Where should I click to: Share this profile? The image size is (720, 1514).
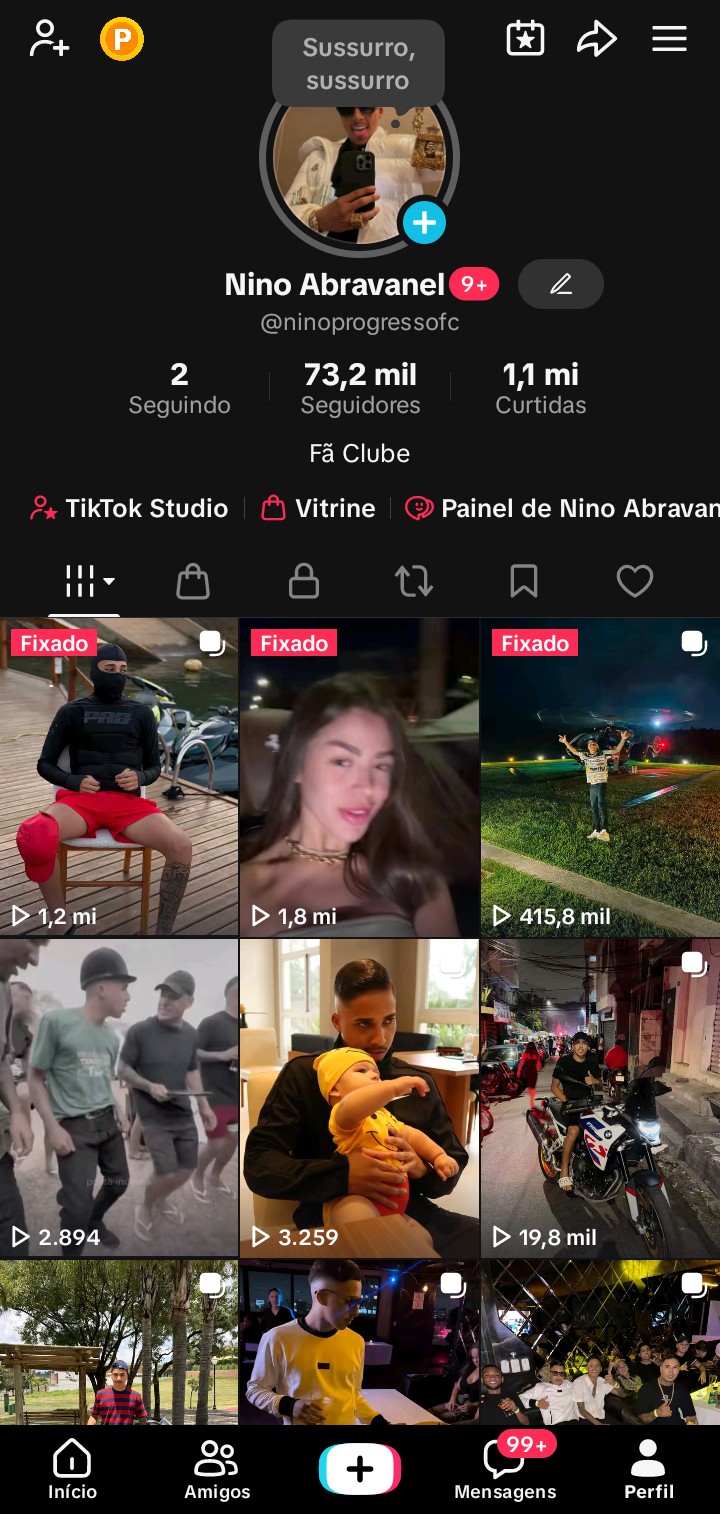click(597, 40)
